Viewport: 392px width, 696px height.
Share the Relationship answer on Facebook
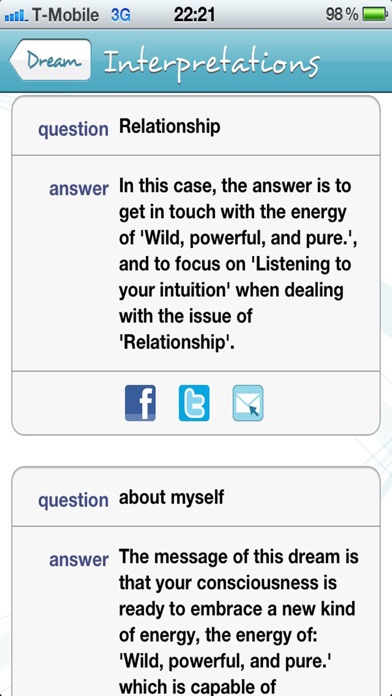coord(140,403)
